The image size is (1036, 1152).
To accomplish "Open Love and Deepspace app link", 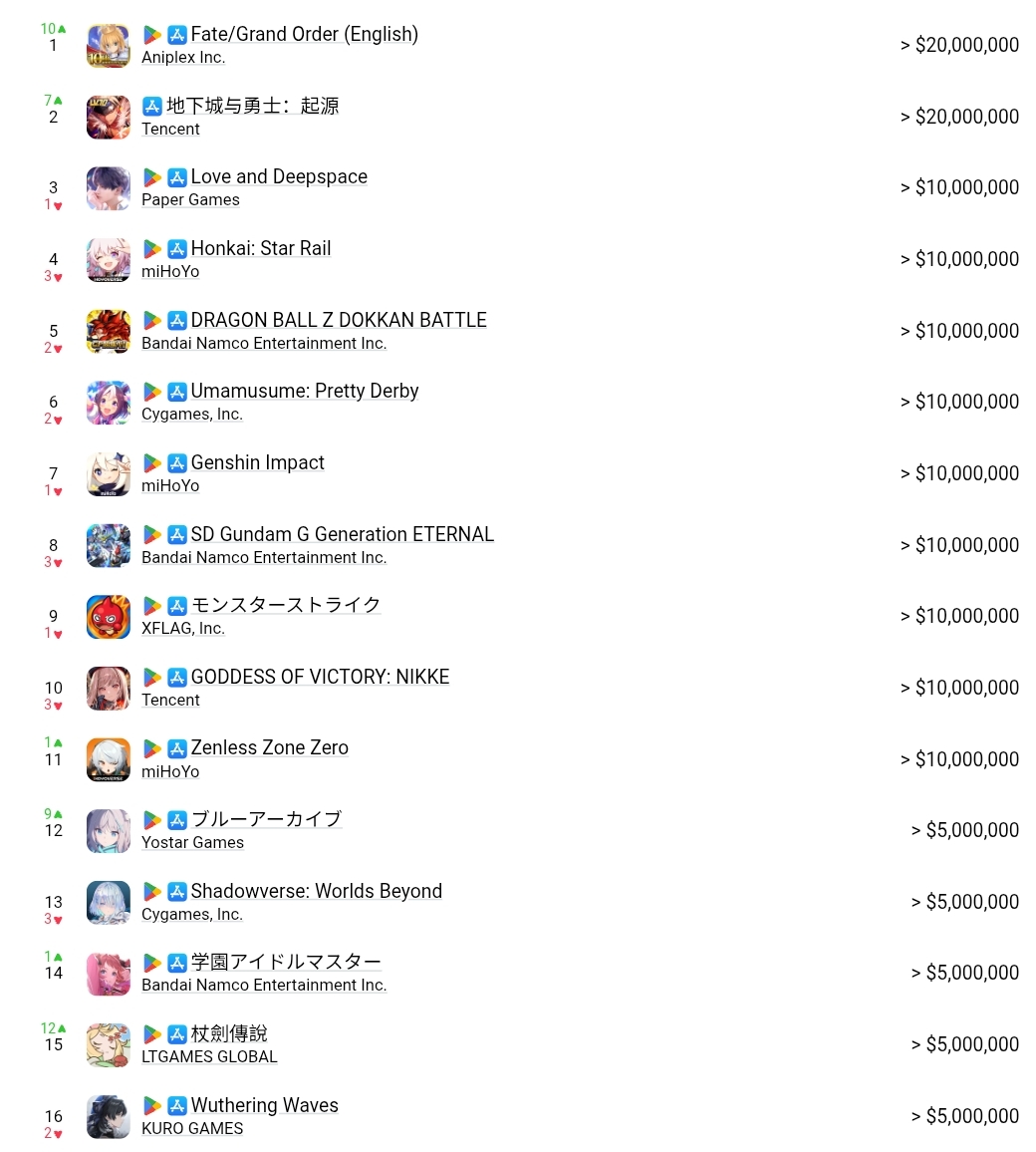I will 279,176.
